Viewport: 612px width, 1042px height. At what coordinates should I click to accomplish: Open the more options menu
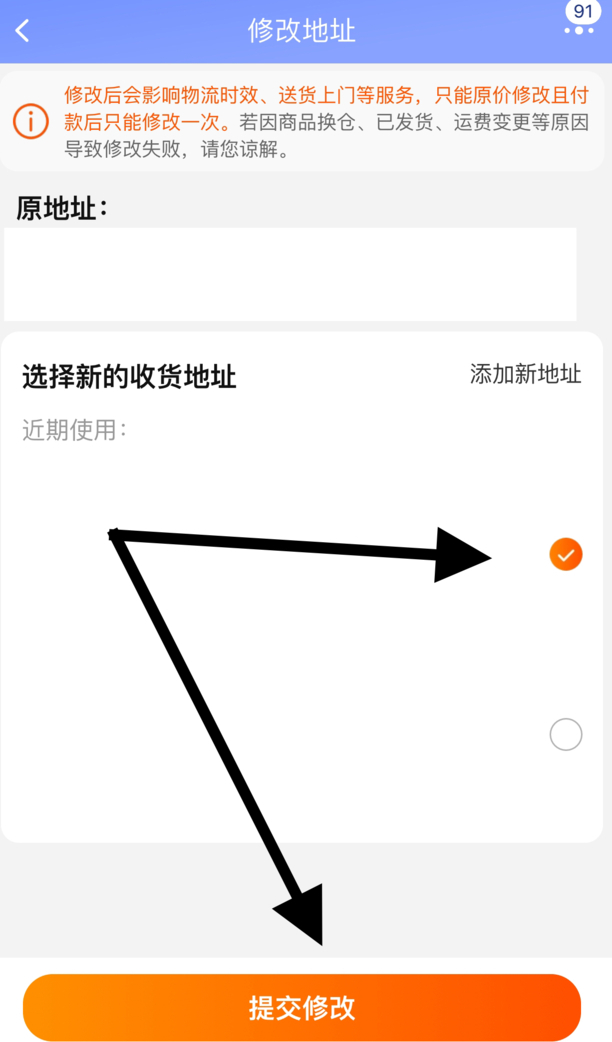pyautogui.click(x=579, y=30)
